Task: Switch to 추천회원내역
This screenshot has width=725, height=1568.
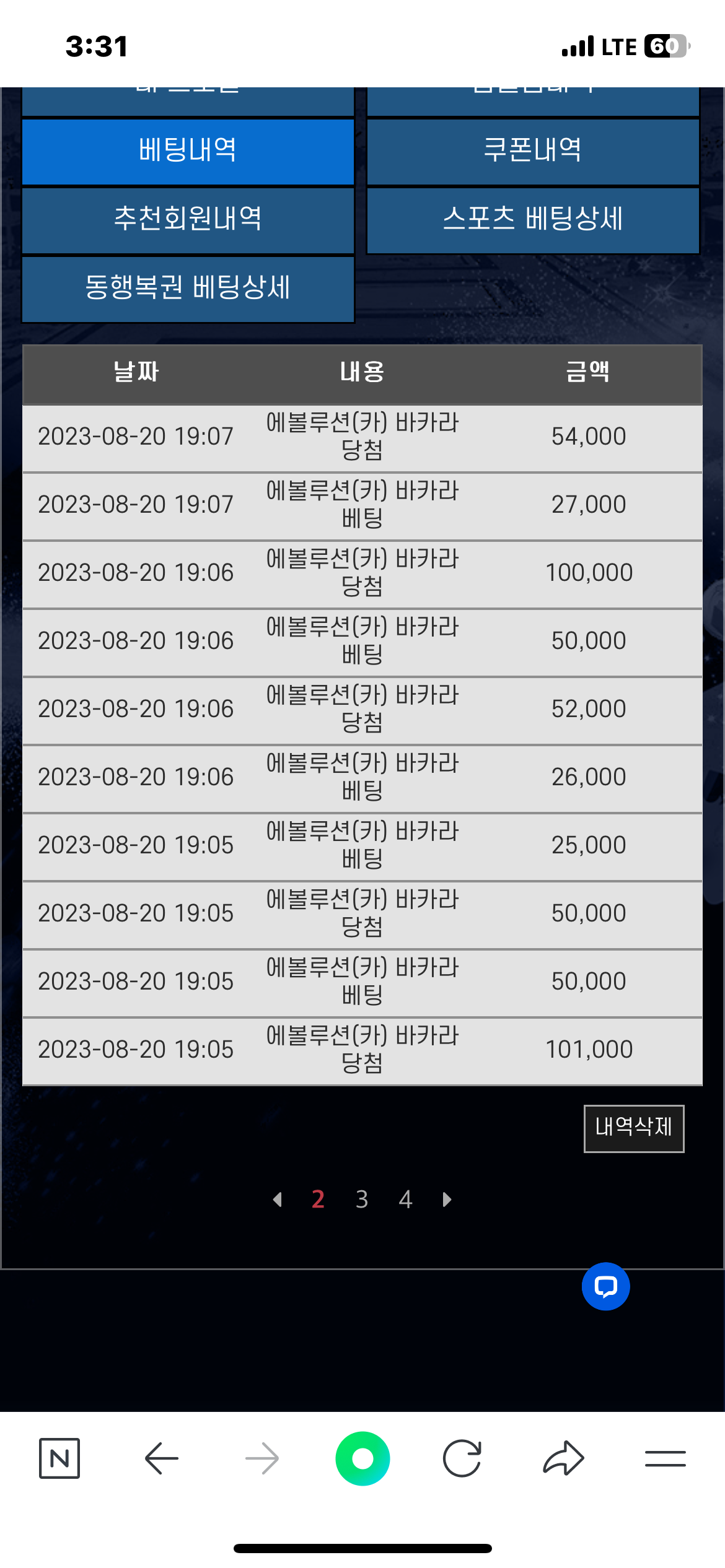Action: coord(188,220)
